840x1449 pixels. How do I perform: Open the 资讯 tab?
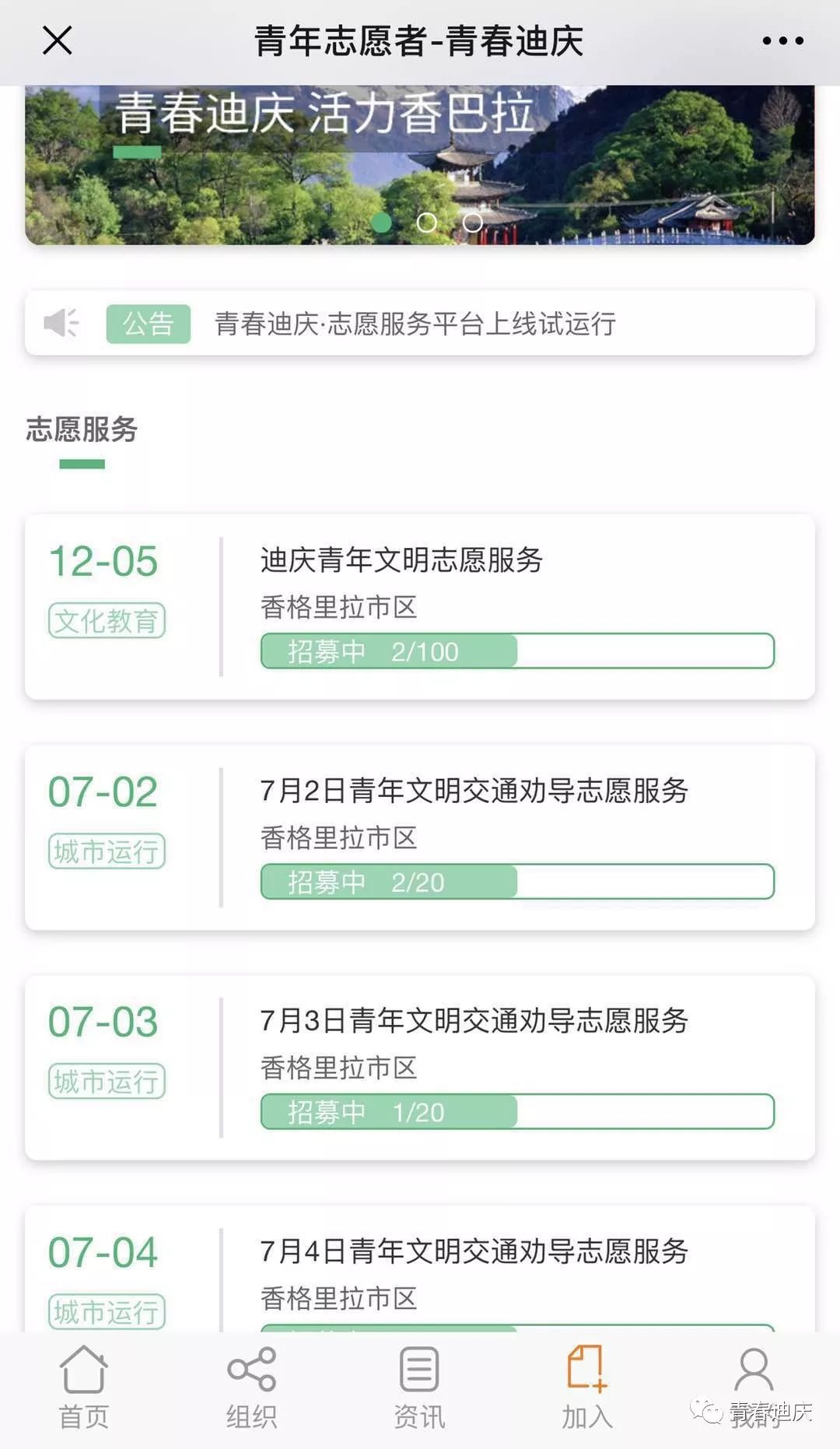(x=419, y=1388)
